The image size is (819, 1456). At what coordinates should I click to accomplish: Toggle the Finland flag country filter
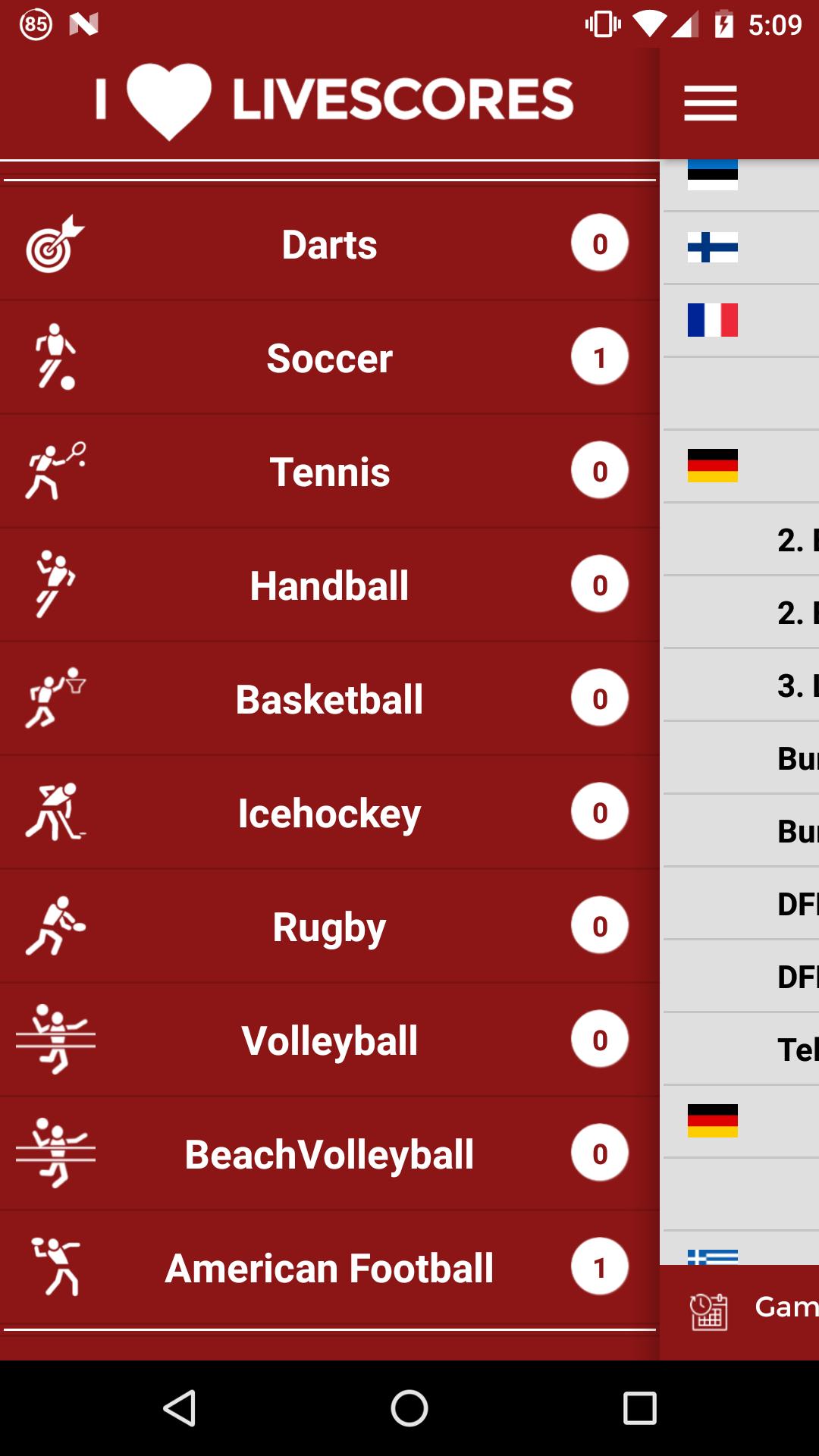712,246
